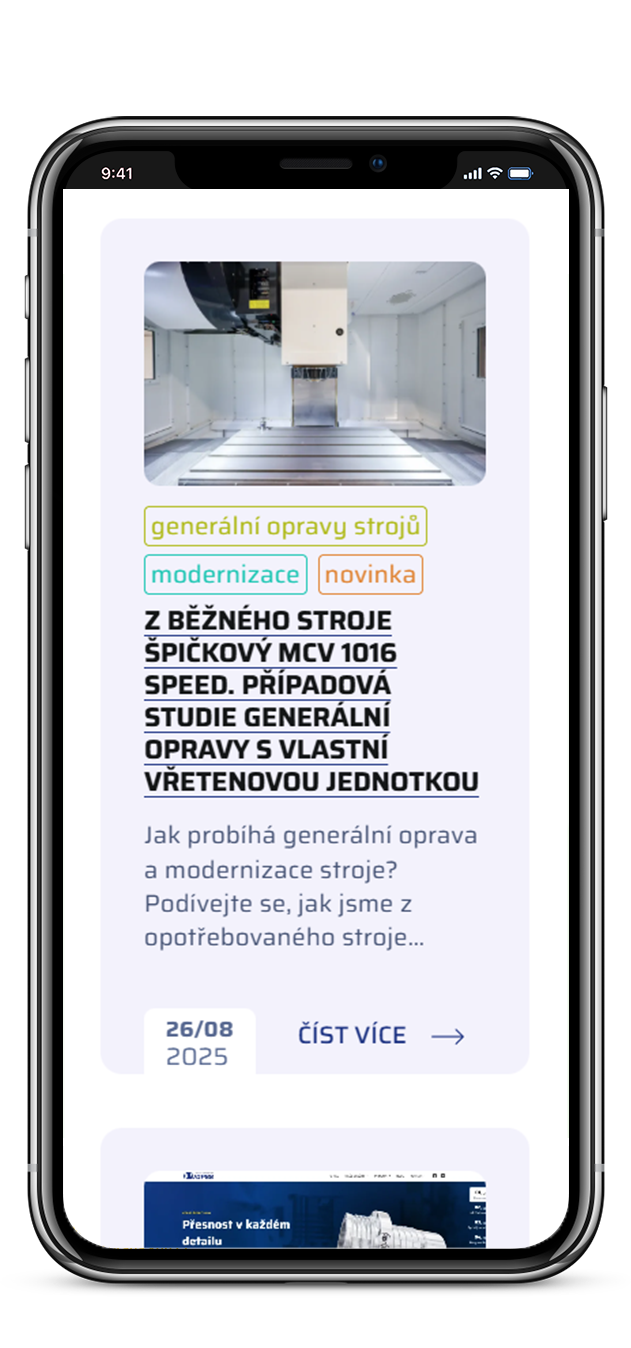Open the article image of the machine interior
Screen dimensions: 631x1348
[314, 373]
